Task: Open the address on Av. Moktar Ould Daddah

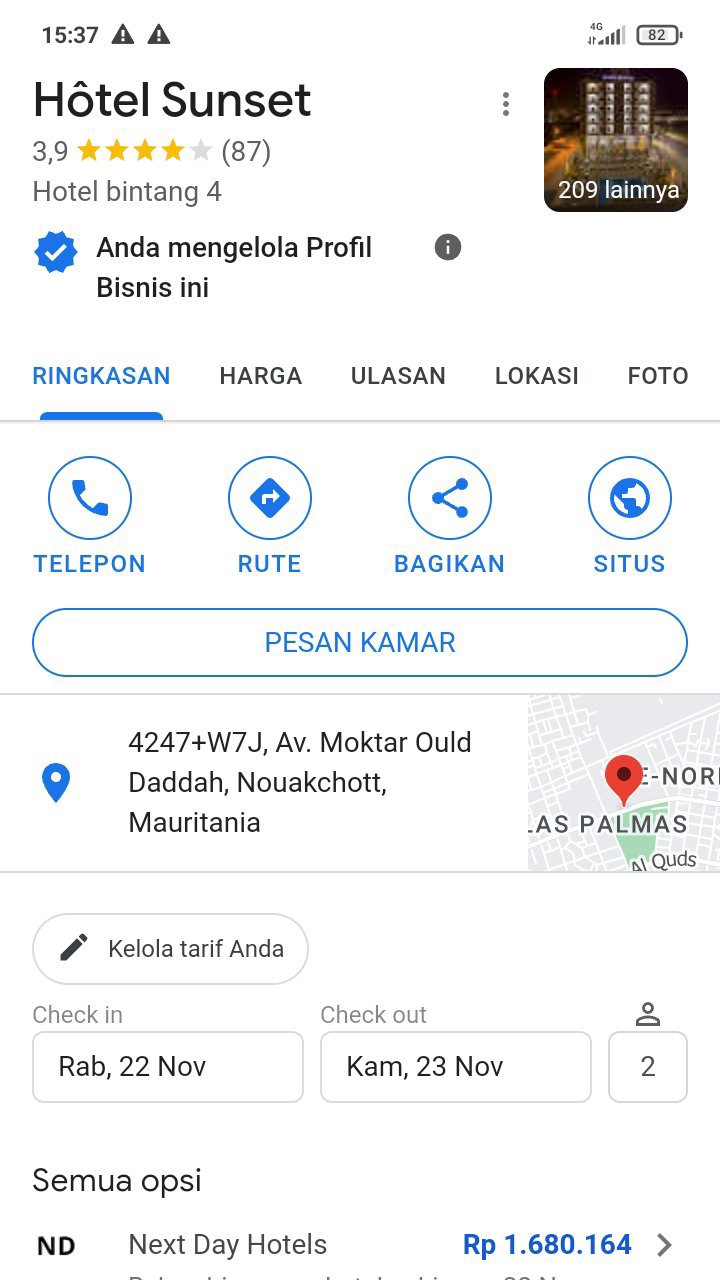Action: [x=300, y=782]
